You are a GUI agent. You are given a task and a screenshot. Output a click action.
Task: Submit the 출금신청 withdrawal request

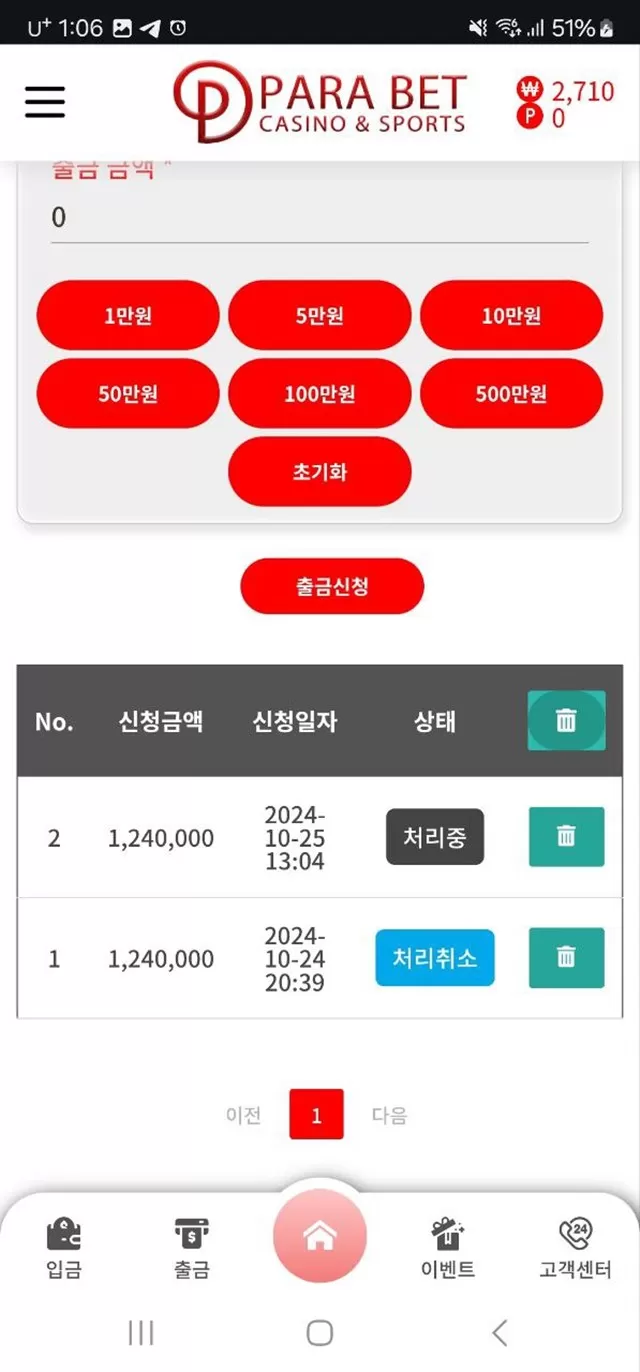(332, 586)
